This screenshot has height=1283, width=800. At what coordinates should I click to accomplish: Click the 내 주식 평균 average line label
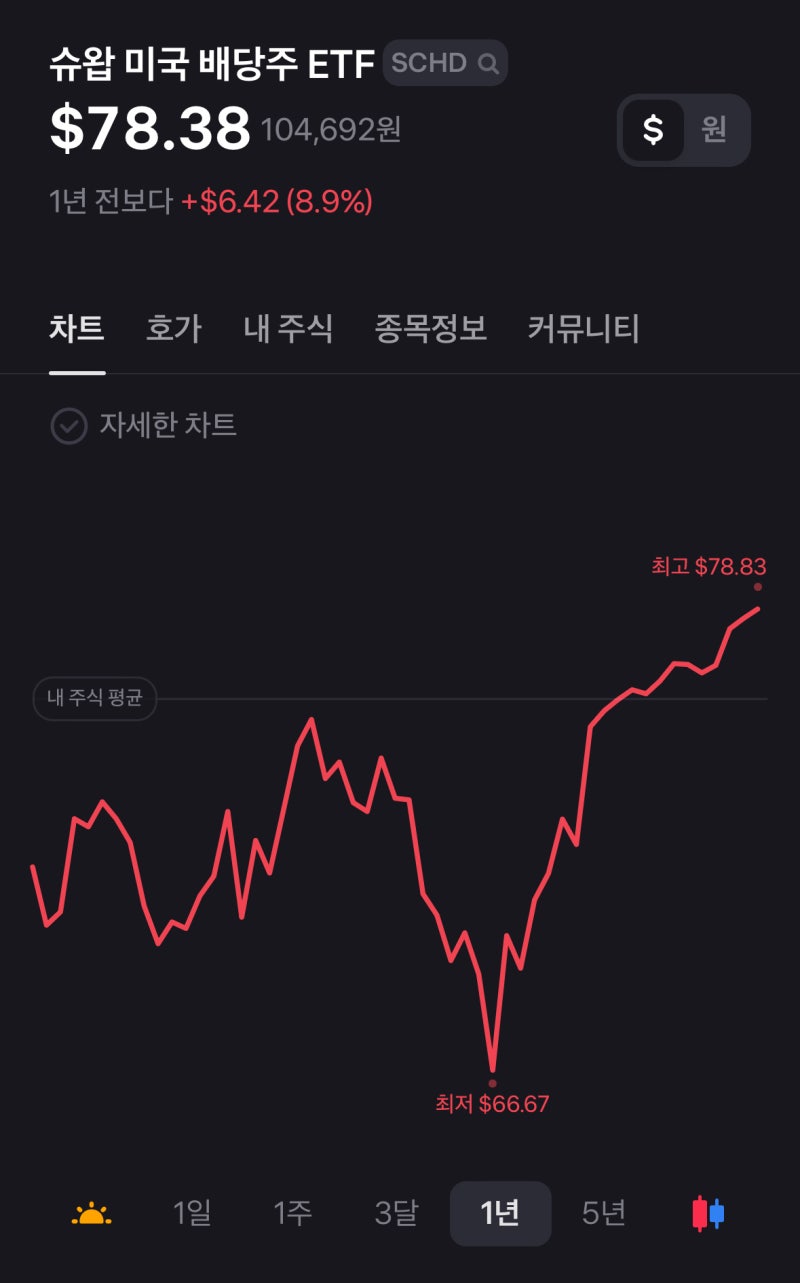(x=95, y=699)
